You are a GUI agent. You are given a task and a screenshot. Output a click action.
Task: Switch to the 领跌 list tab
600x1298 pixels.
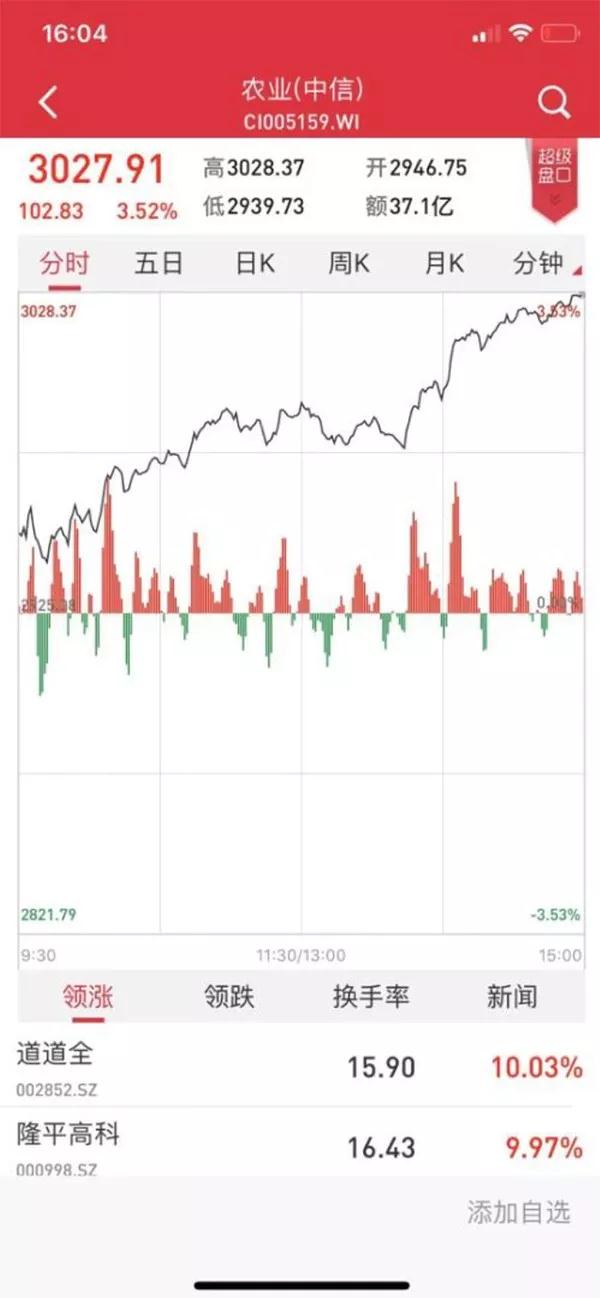[x=229, y=997]
